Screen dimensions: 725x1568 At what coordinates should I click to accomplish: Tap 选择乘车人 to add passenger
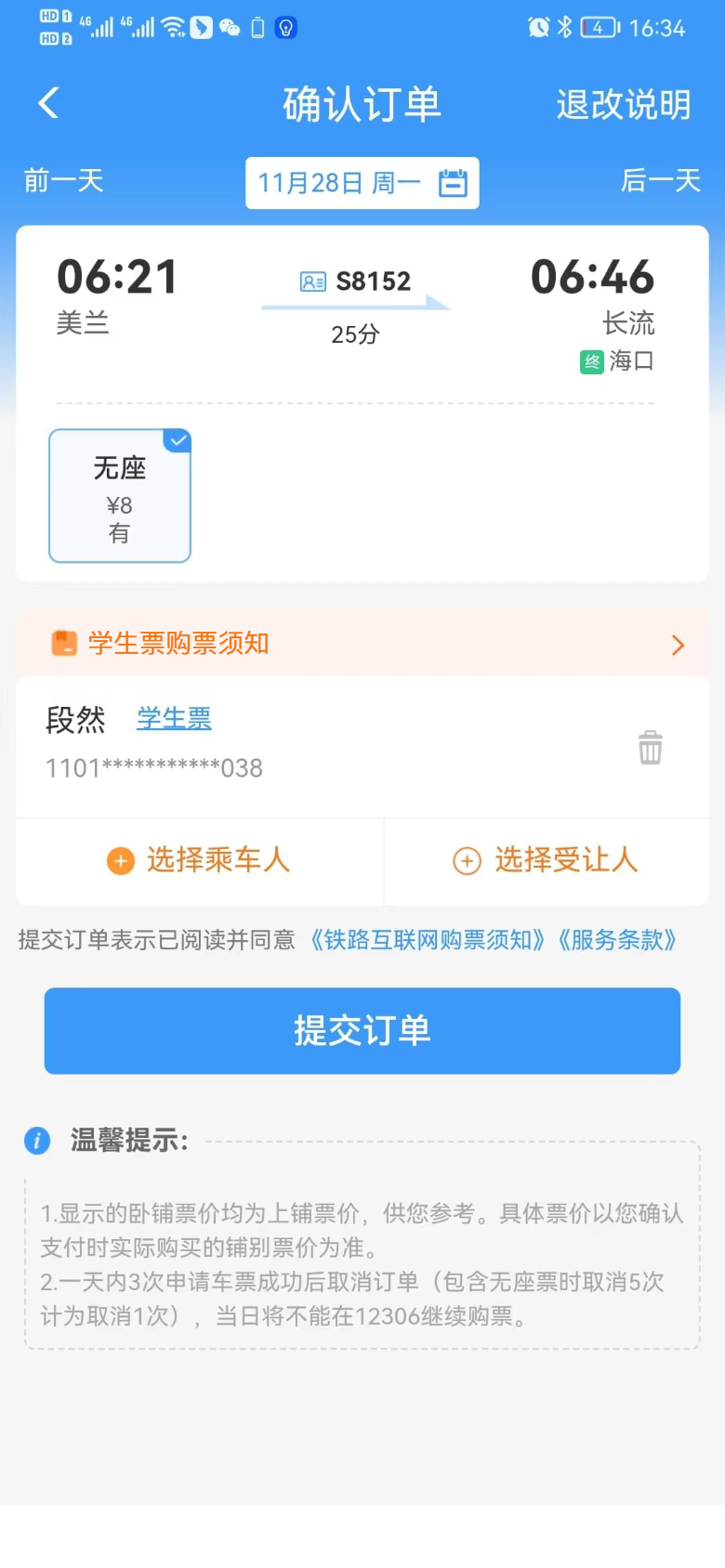coord(199,861)
